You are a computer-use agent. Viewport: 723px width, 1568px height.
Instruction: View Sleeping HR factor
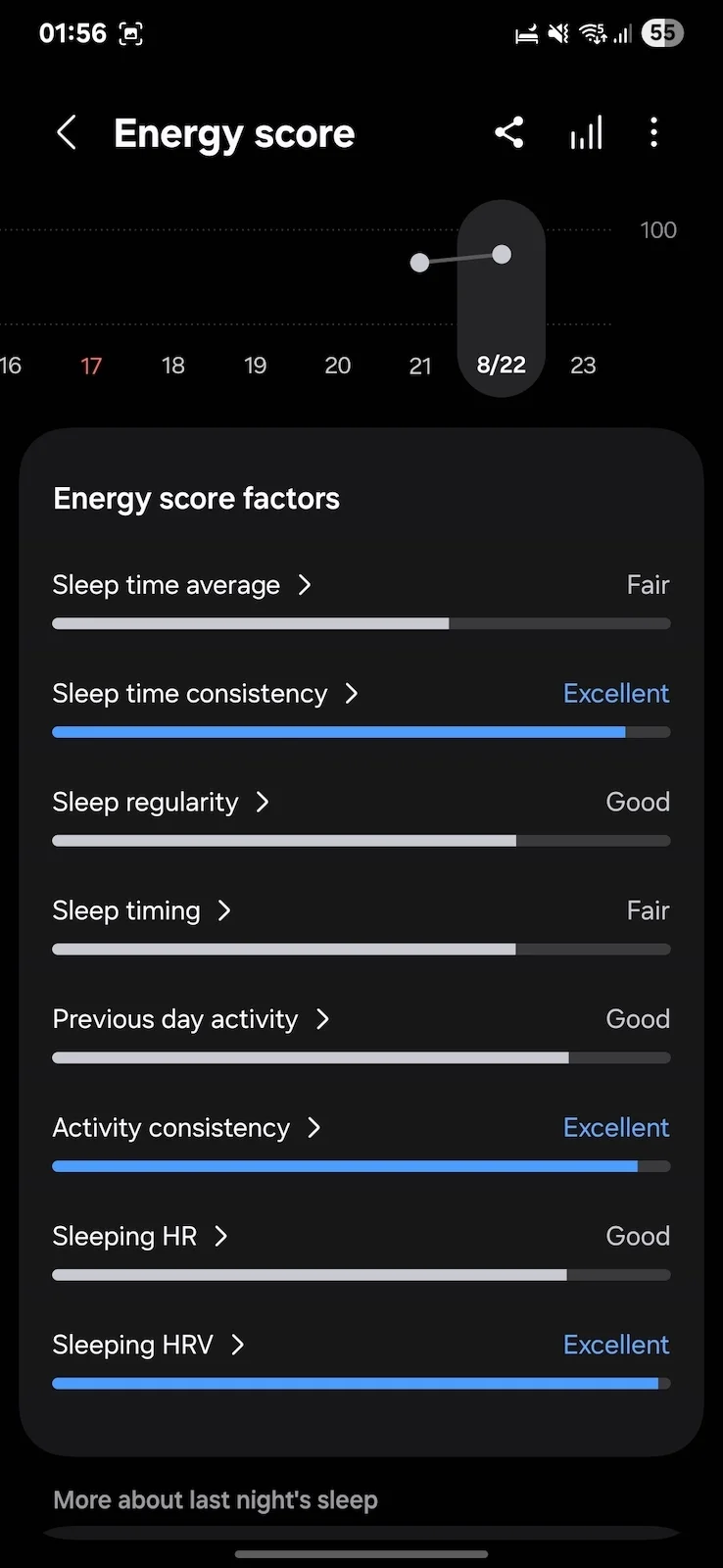coord(139,1237)
